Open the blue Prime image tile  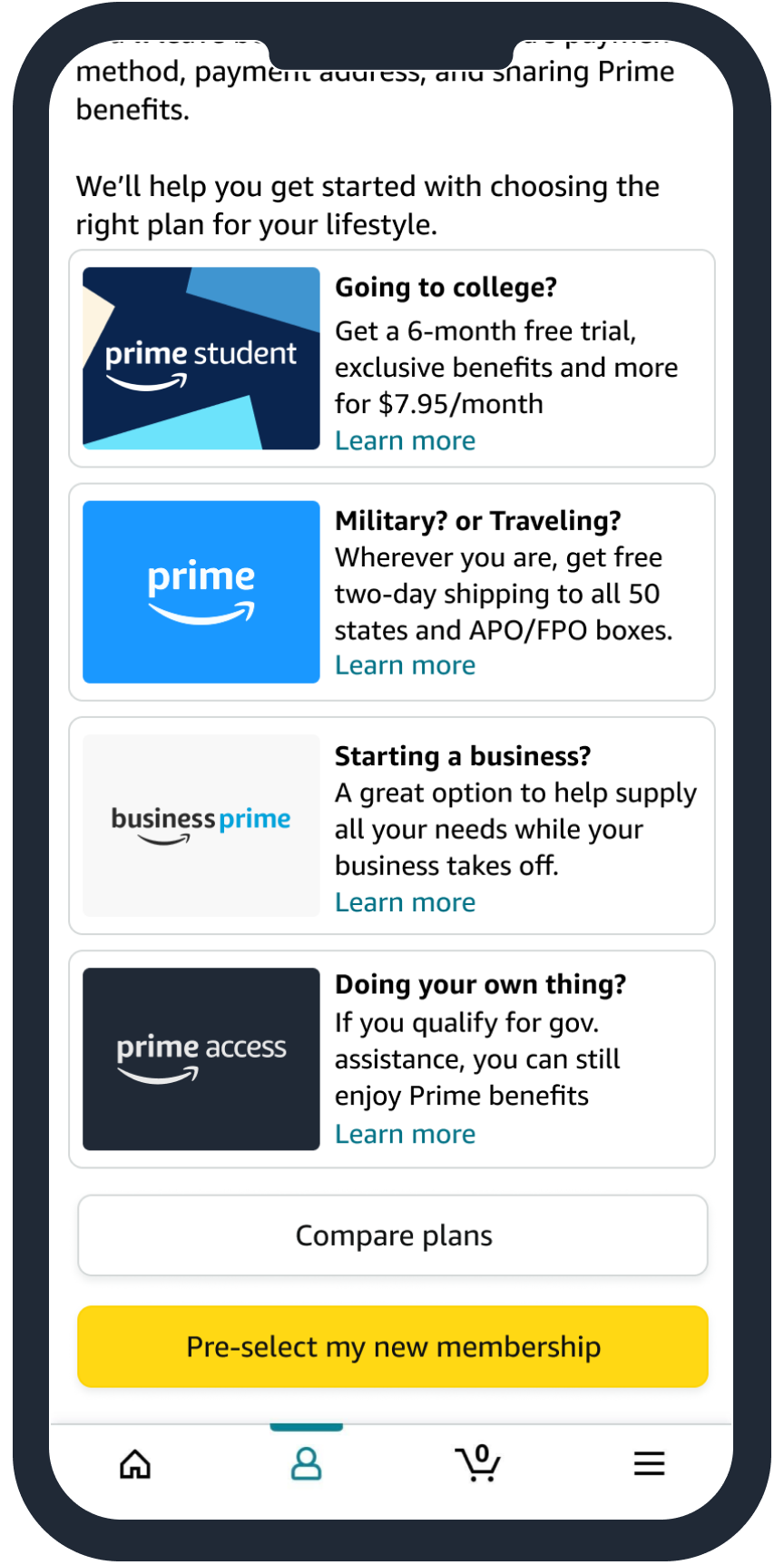point(201,592)
